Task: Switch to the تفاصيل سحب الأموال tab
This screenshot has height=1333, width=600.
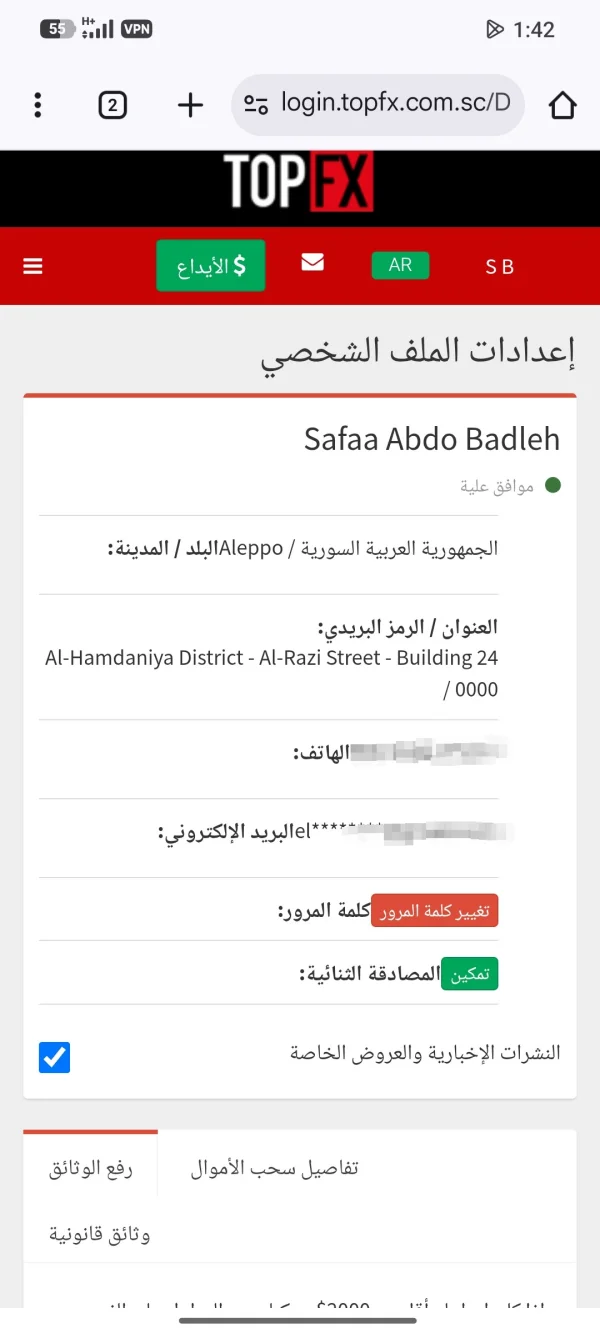Action: [275, 1168]
